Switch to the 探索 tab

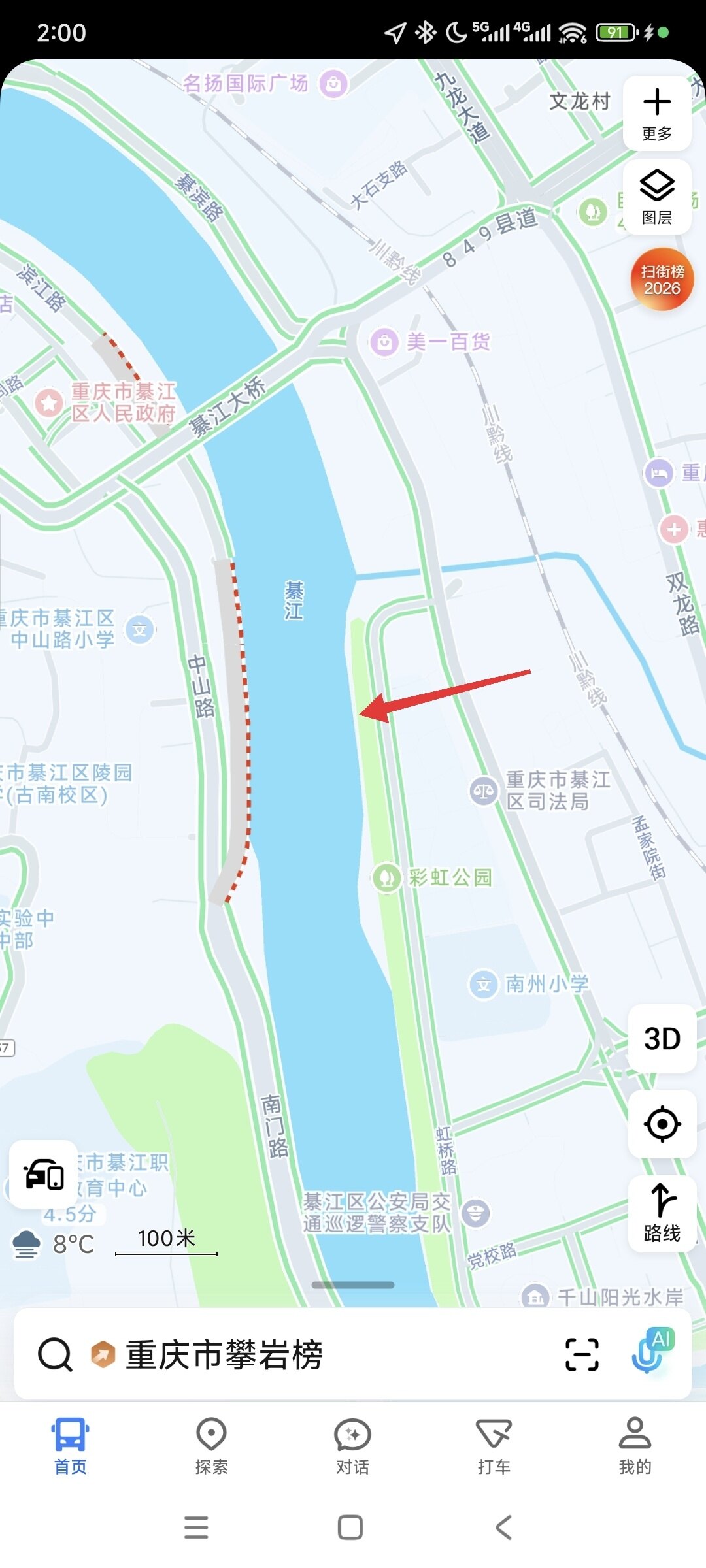point(212,1446)
